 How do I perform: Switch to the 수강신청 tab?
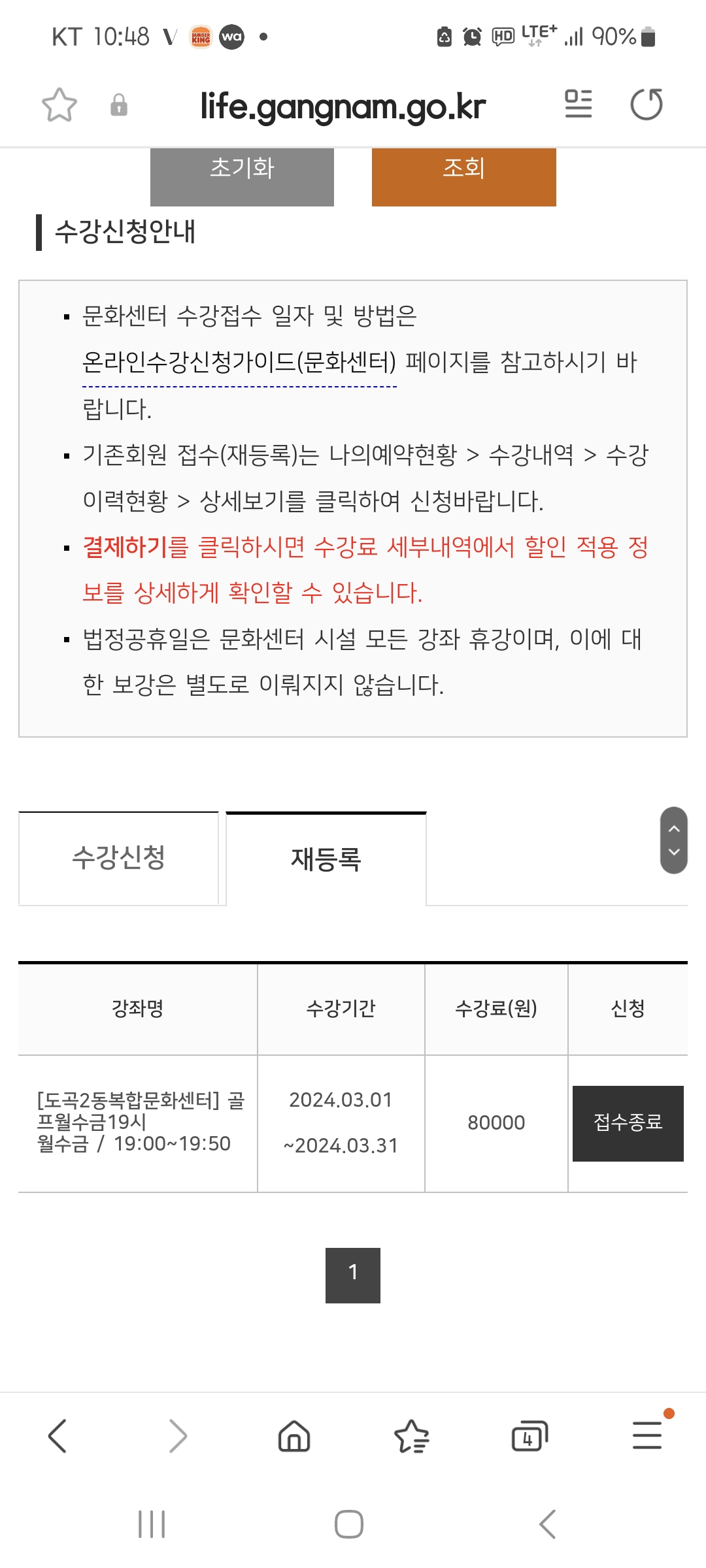118,858
